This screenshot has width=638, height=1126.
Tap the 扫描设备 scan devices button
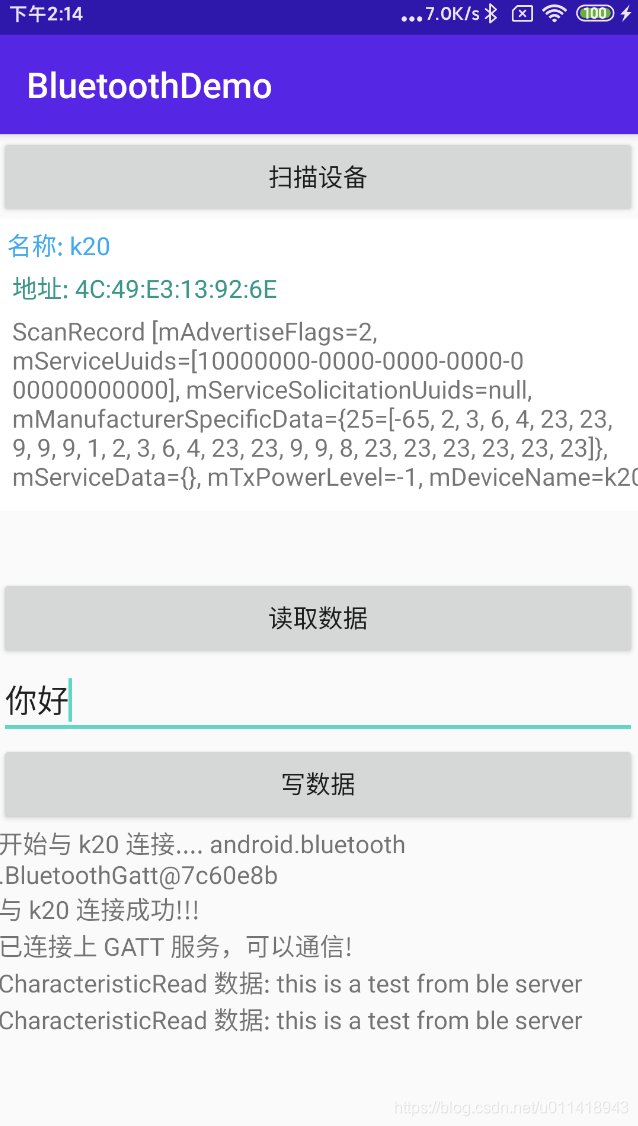click(318, 177)
